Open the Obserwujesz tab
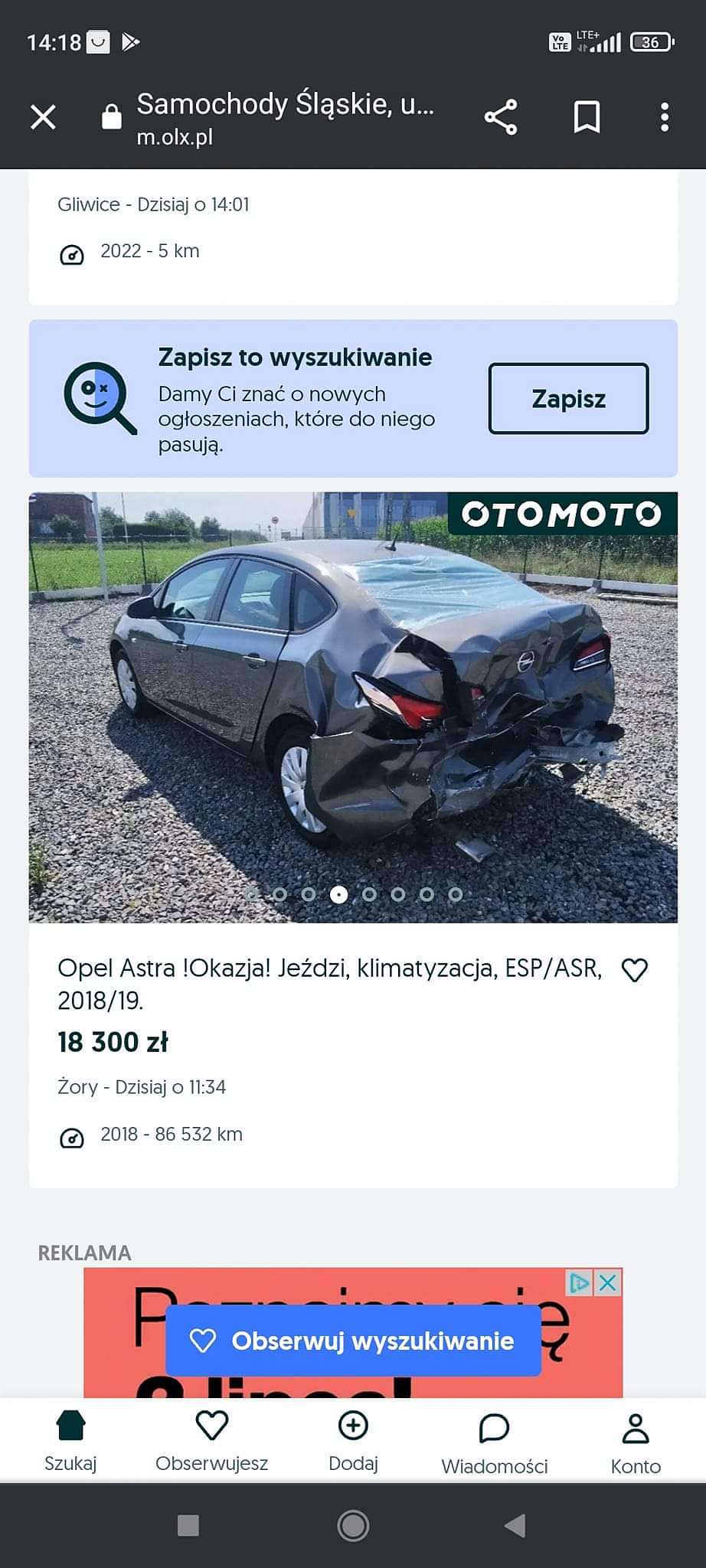The image size is (706, 1568). click(211, 1441)
